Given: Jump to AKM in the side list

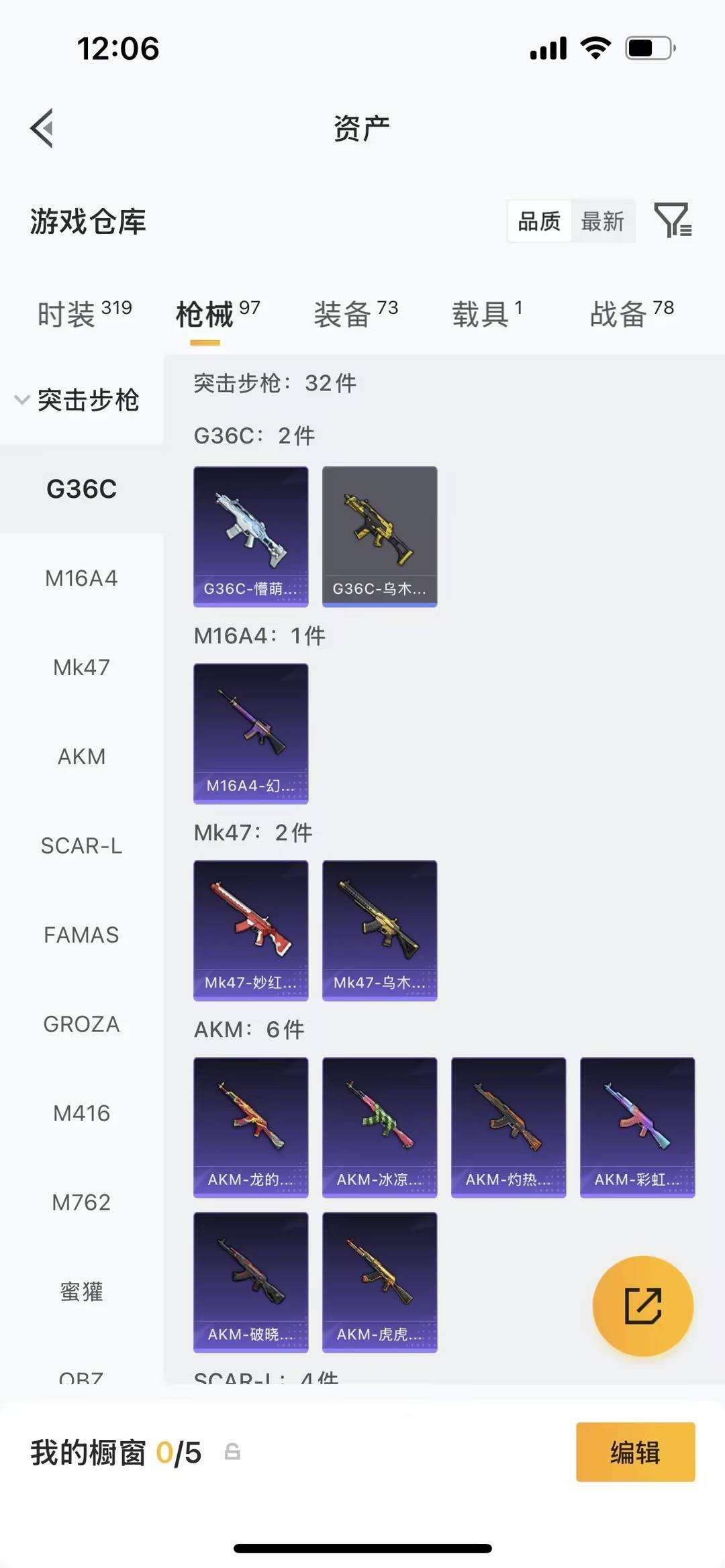Looking at the screenshot, I should (x=81, y=756).
